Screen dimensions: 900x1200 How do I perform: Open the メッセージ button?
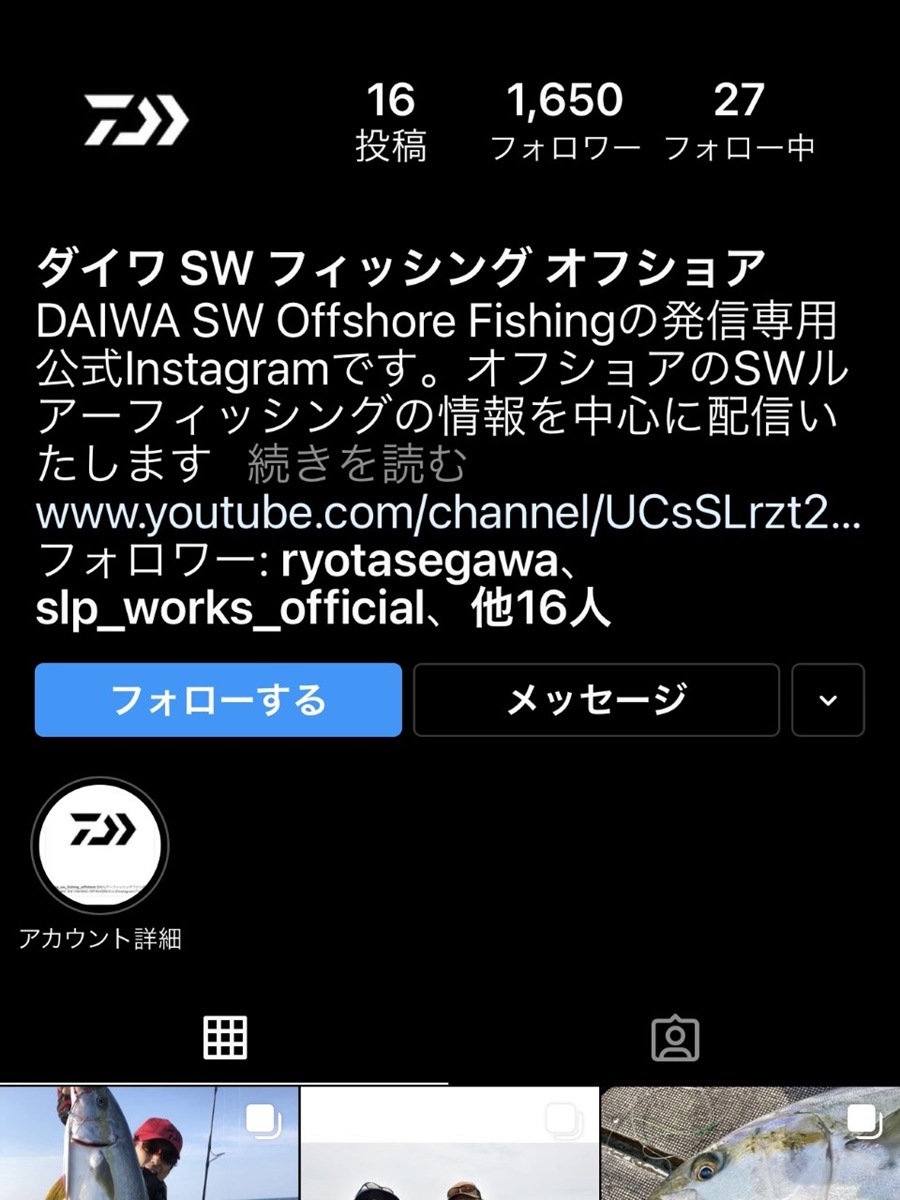(x=596, y=700)
